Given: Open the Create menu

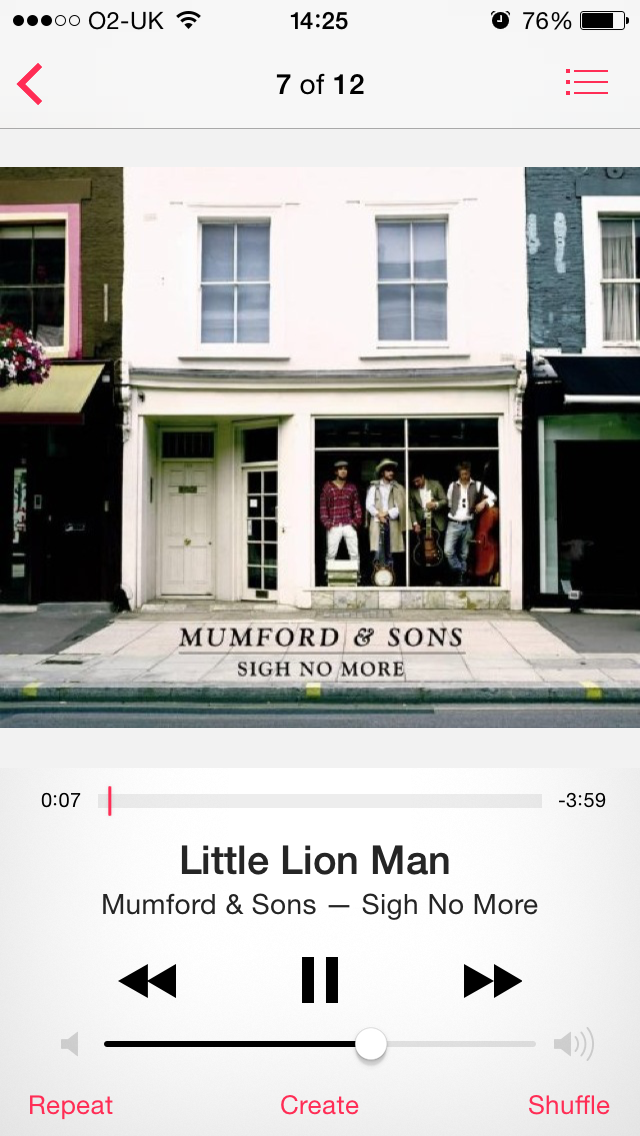Looking at the screenshot, I should point(320,1105).
